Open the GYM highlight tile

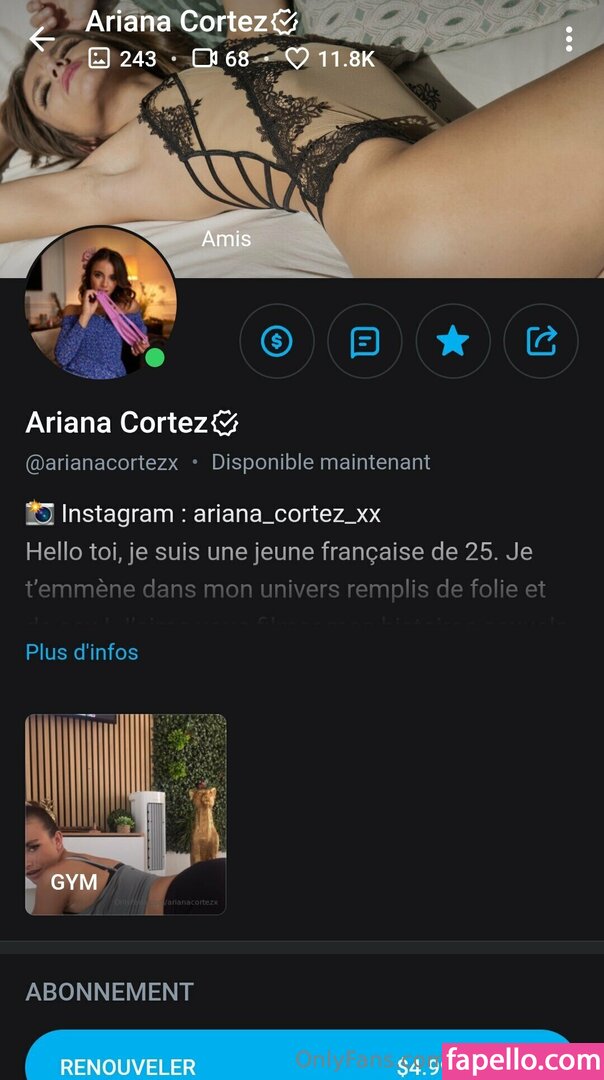coord(125,814)
